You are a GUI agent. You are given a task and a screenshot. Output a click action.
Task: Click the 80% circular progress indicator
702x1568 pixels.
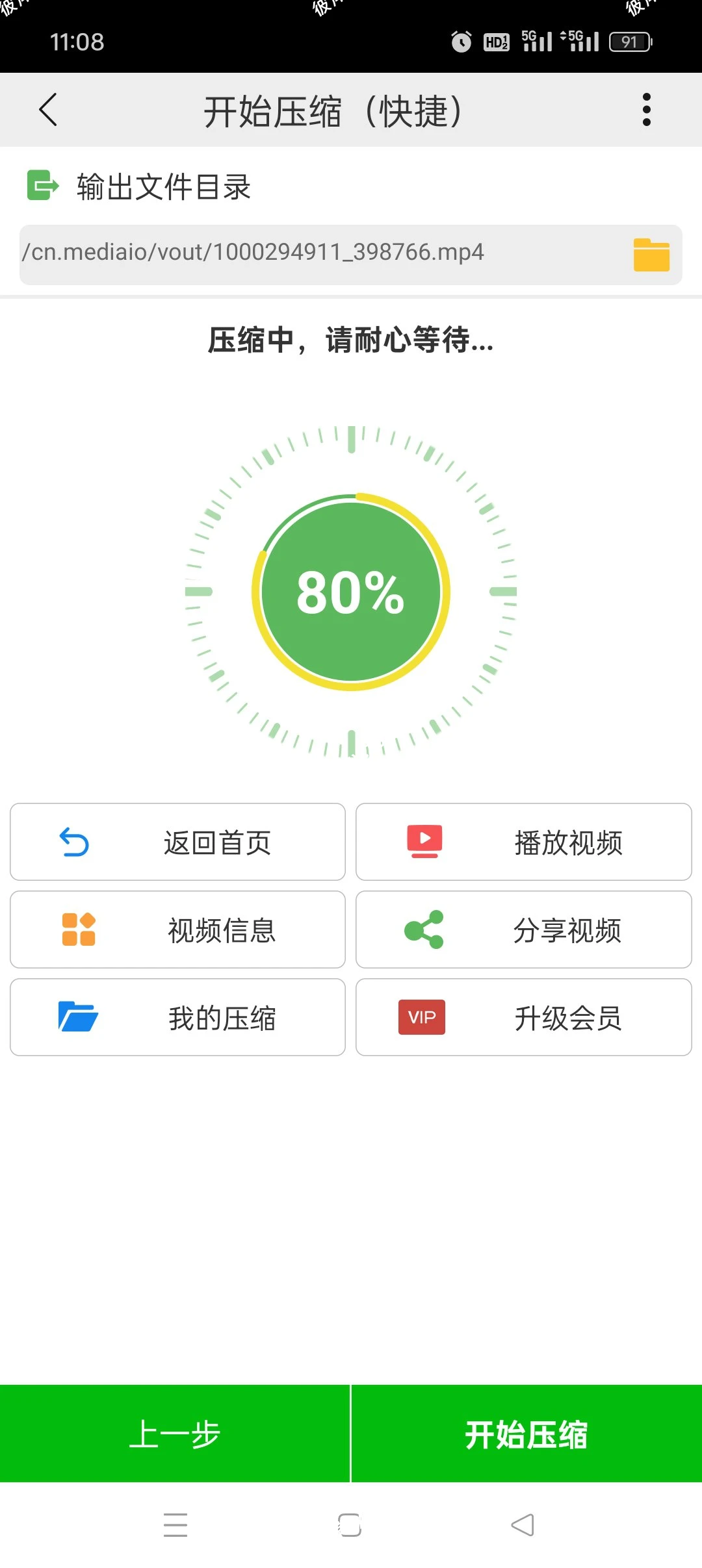[x=351, y=594]
